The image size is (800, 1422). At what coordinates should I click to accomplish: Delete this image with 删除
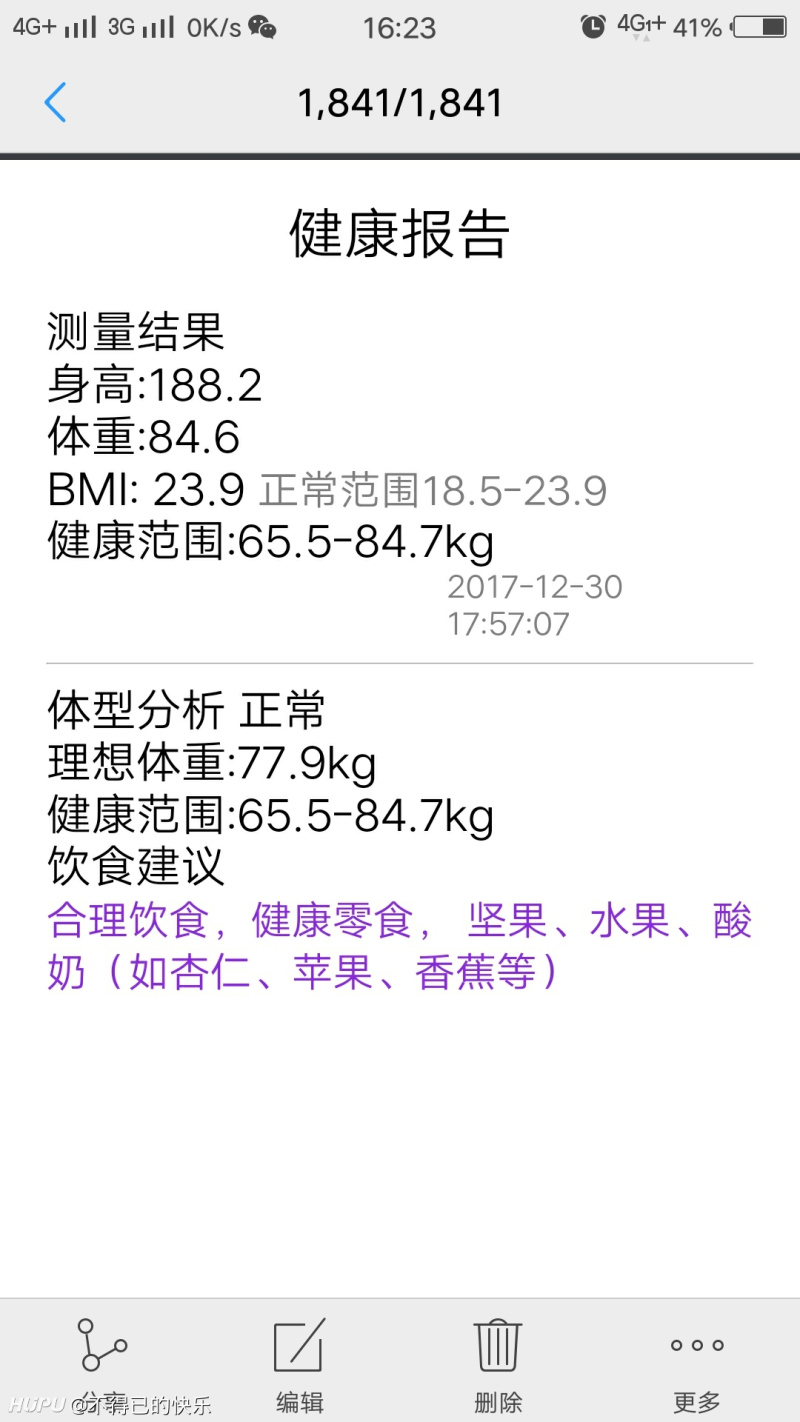[x=498, y=1362]
